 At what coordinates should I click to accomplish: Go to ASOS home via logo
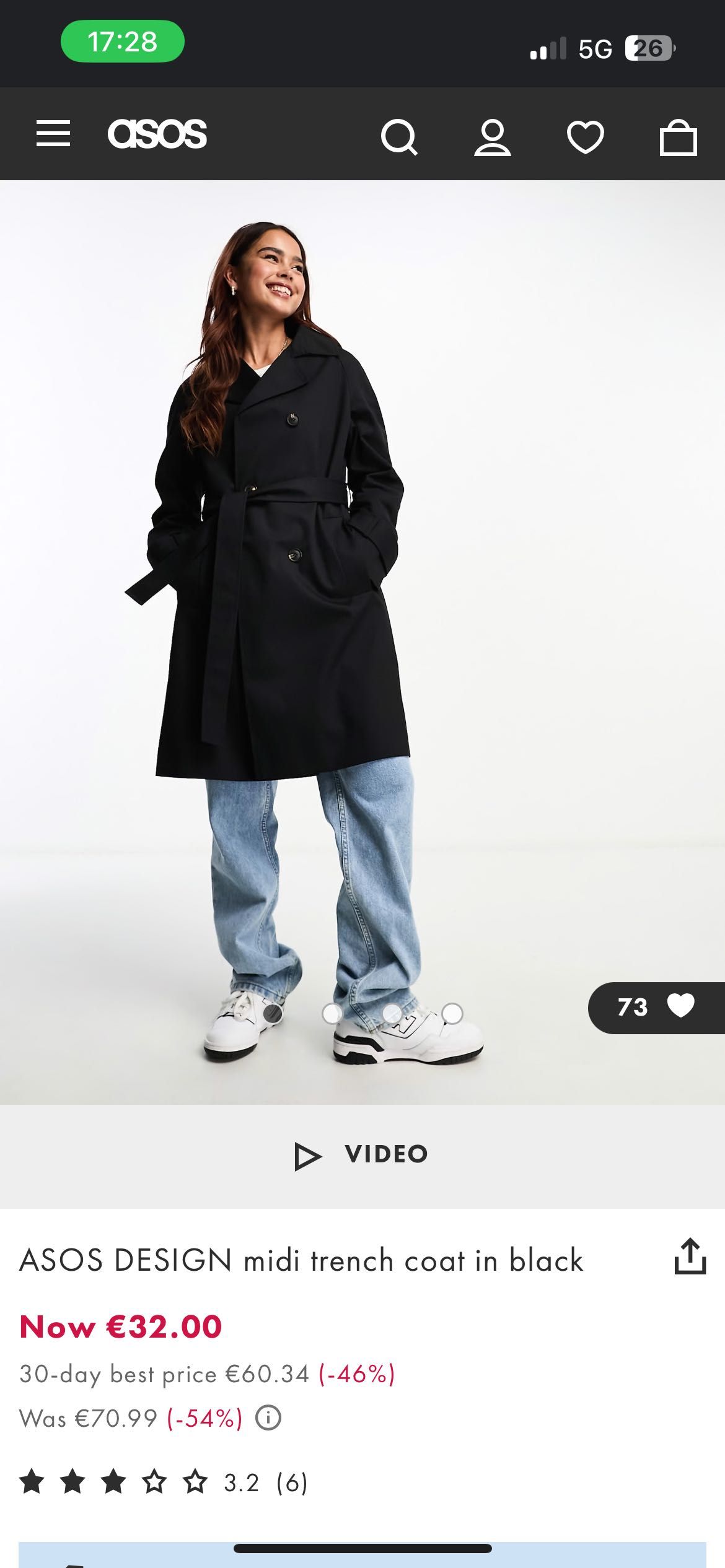click(157, 134)
